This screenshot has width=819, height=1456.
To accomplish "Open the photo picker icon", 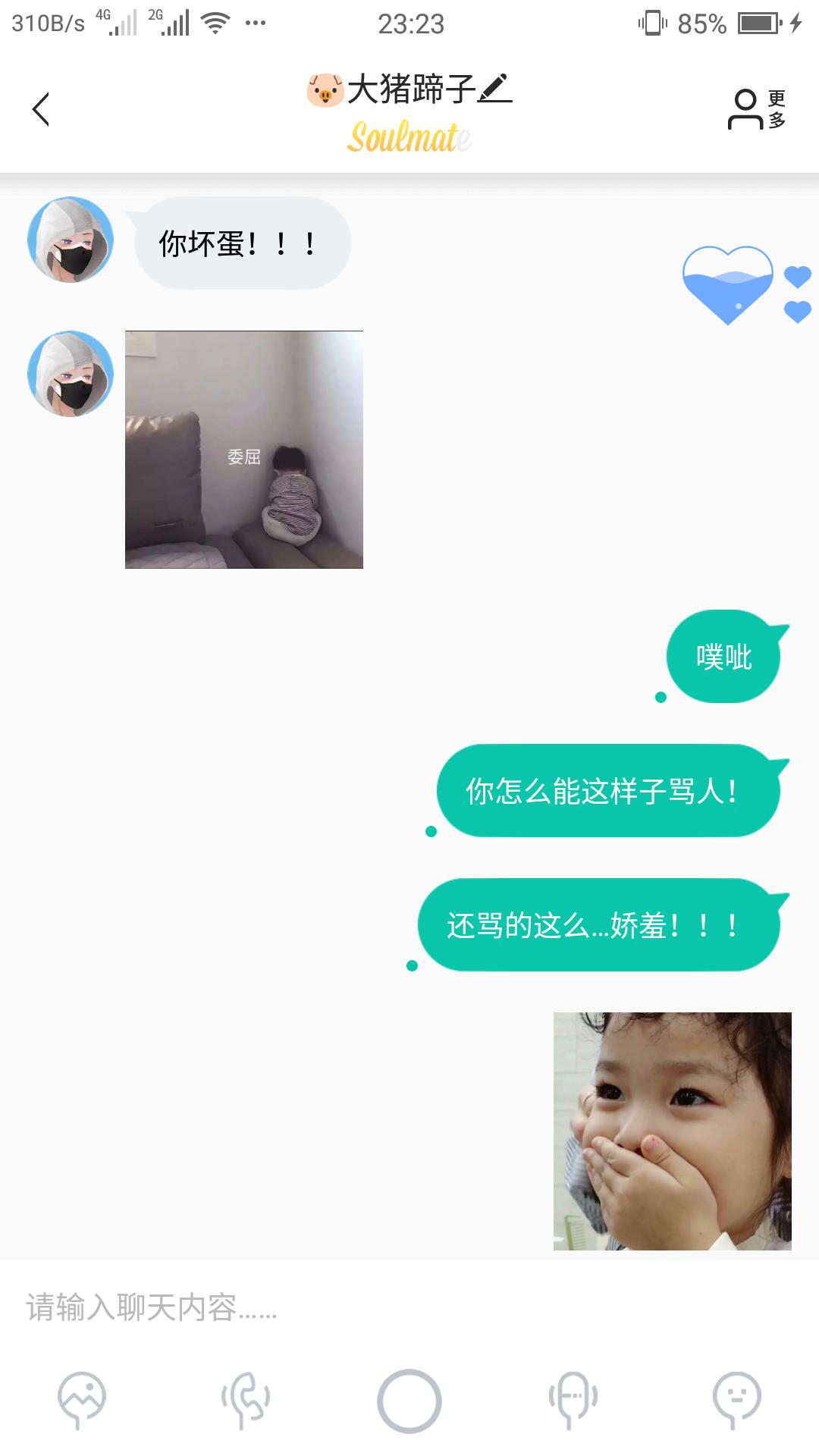I will (82, 1400).
